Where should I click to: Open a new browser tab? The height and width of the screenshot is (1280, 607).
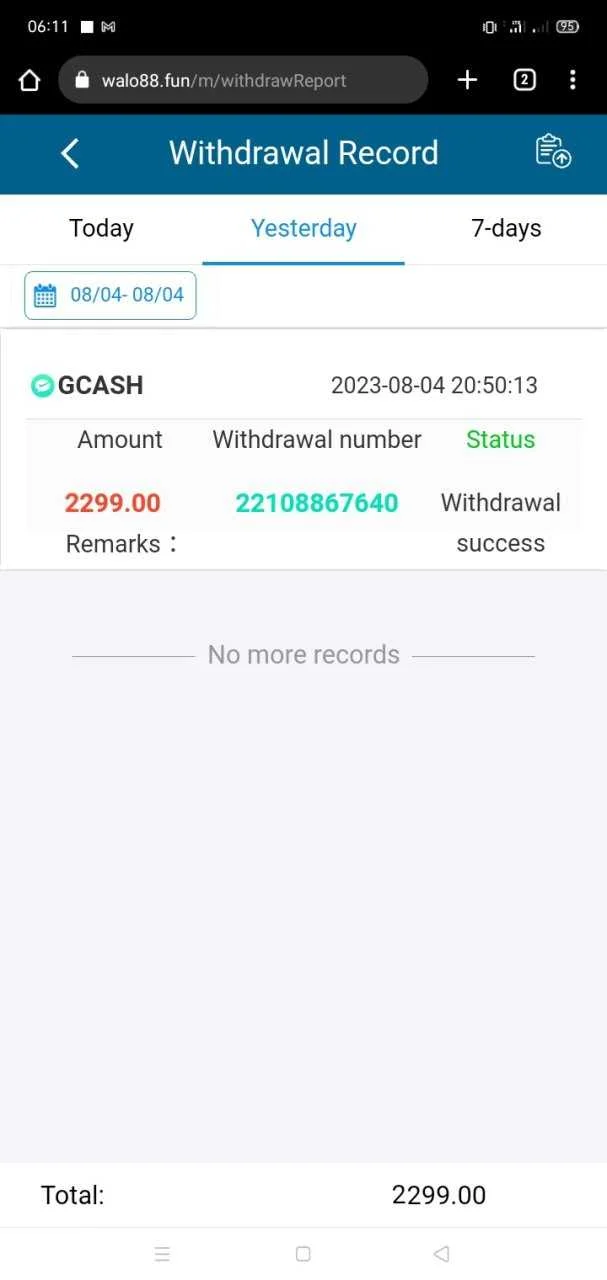tap(467, 80)
